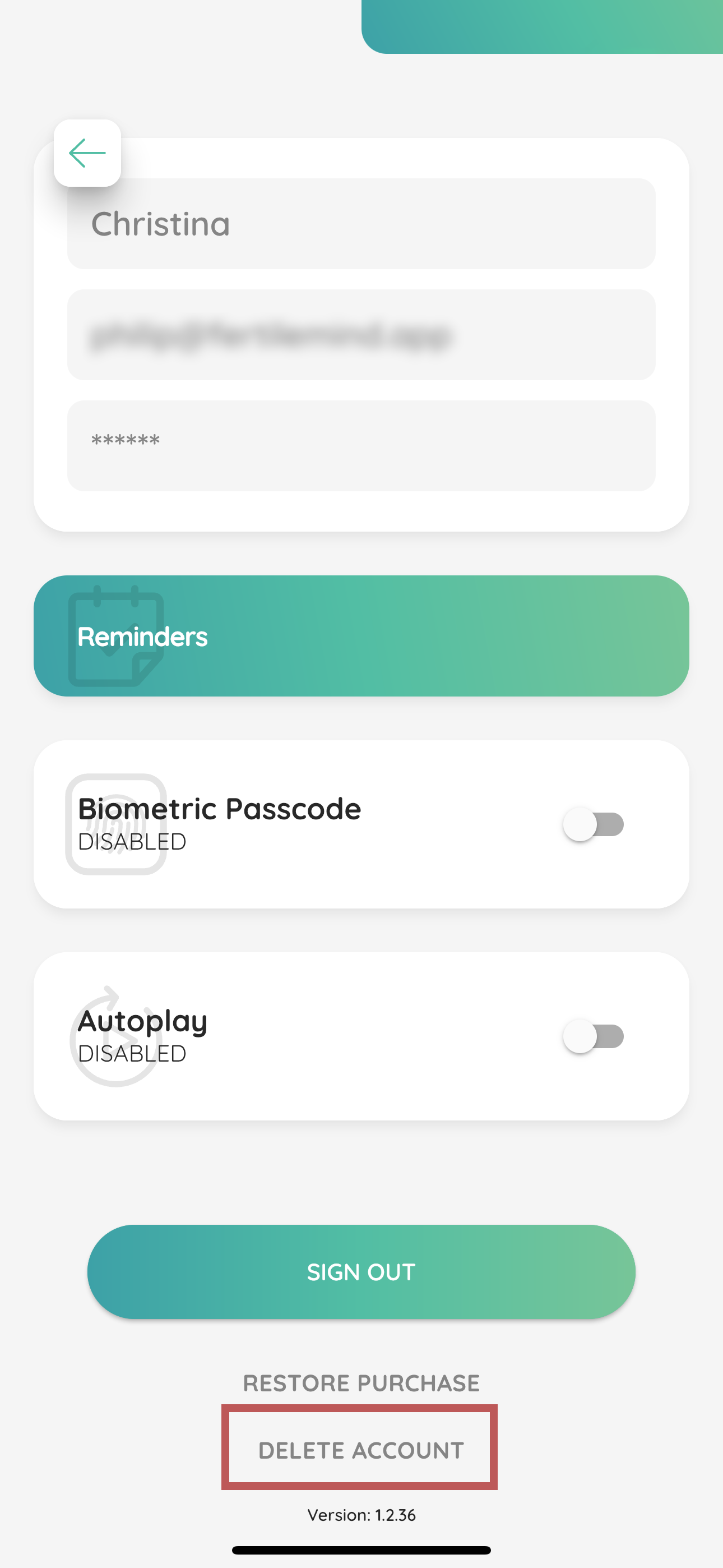The width and height of the screenshot is (723, 1568).
Task: Sign out of the account
Action: pos(361,1271)
